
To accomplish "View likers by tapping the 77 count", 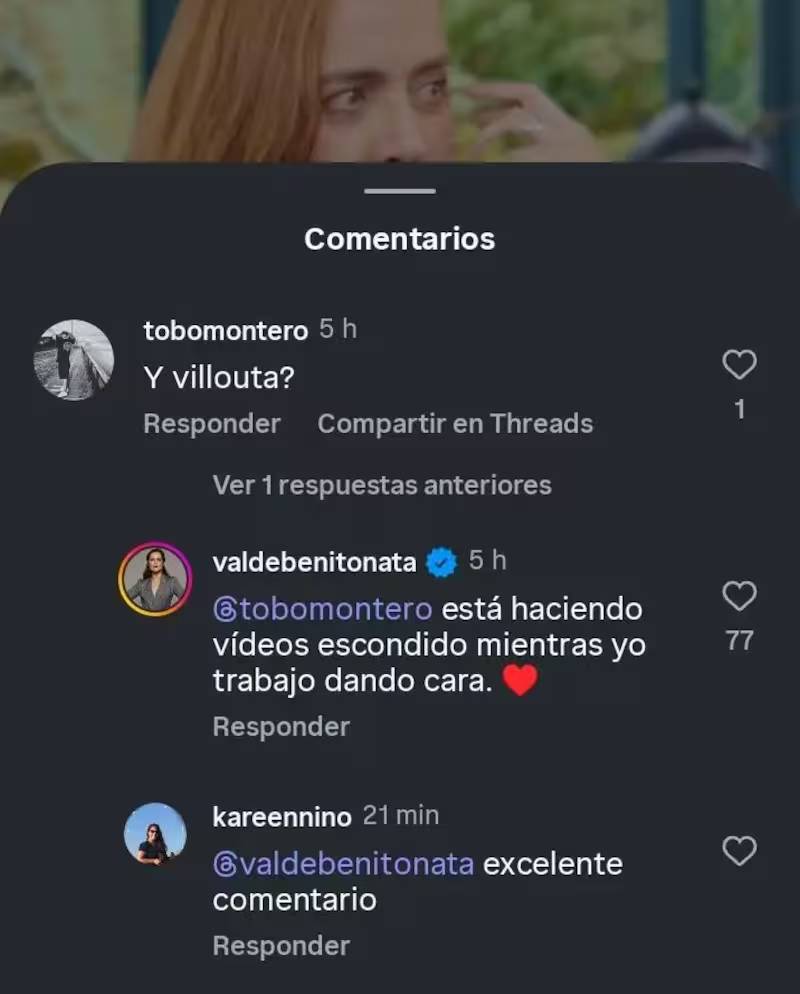I will (x=740, y=640).
